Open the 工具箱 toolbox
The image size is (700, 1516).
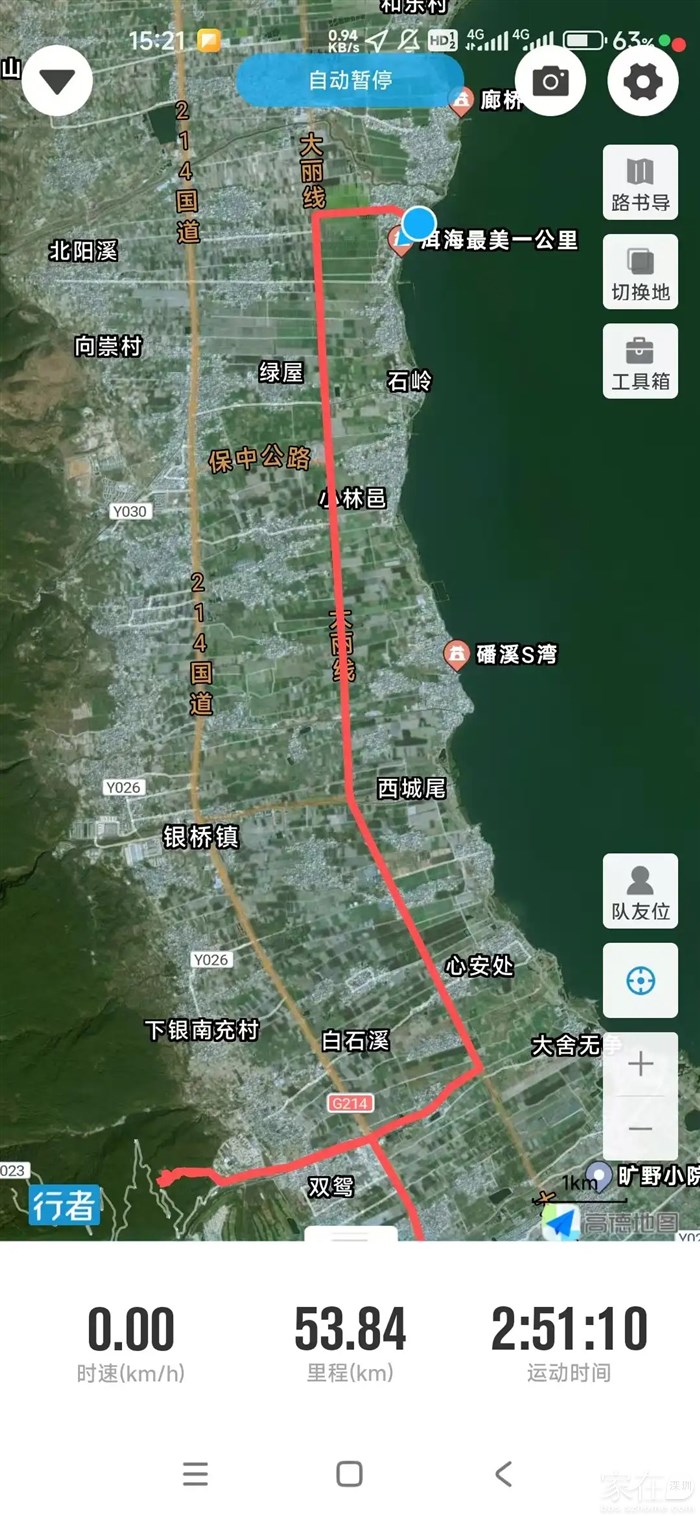[640, 362]
